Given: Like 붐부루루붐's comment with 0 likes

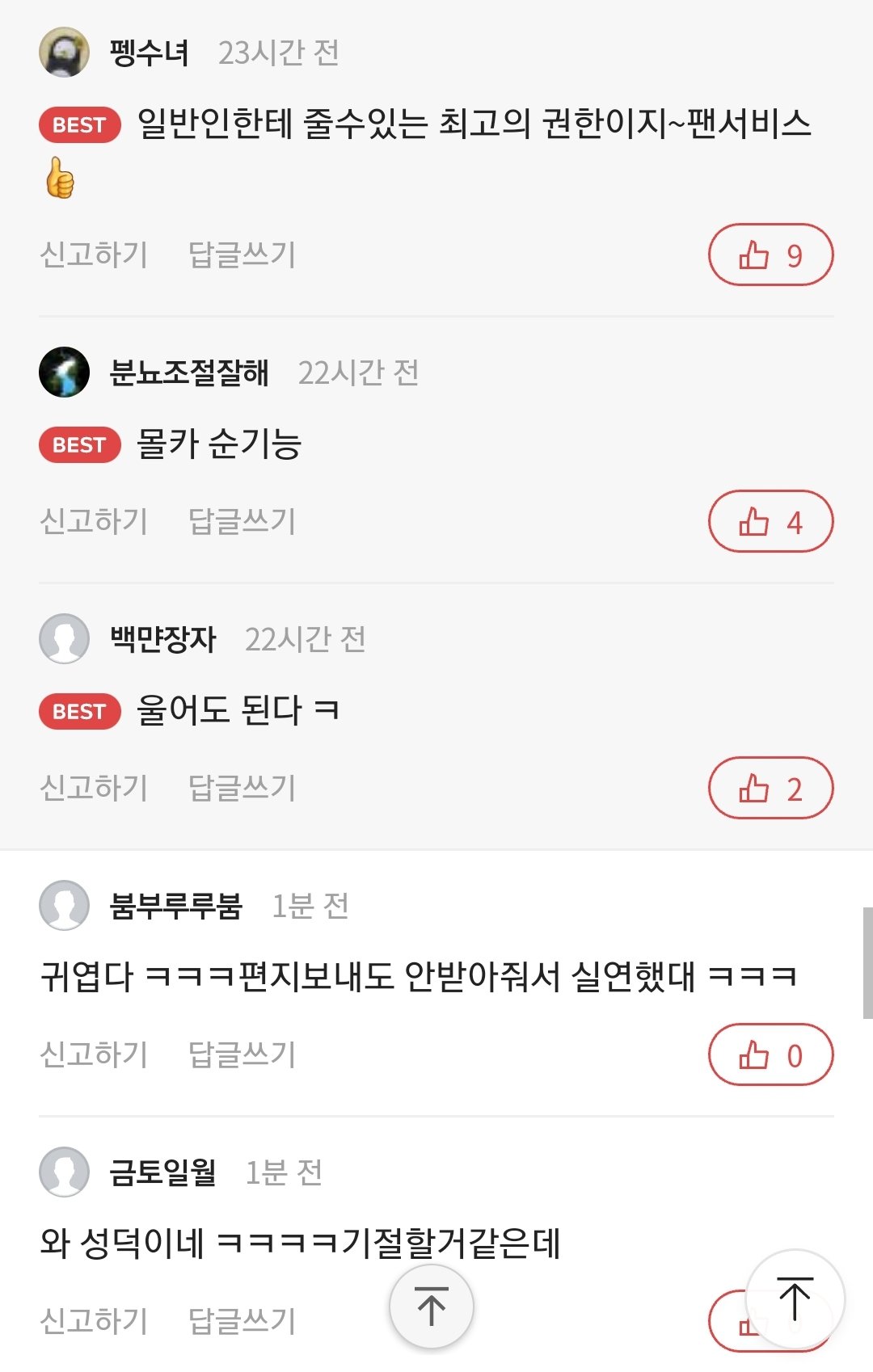Looking at the screenshot, I should 770,1055.
